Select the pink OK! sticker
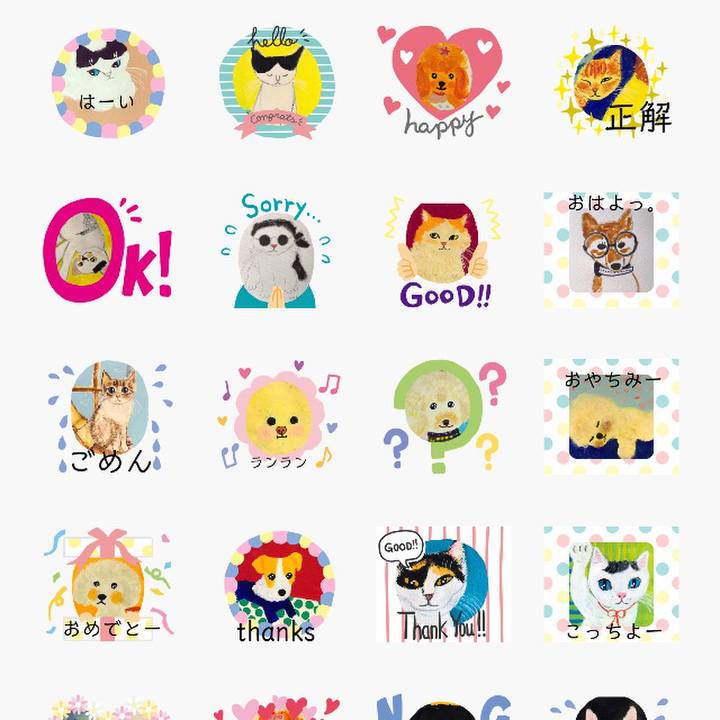Screen dimensions: 720x720 click(x=108, y=250)
